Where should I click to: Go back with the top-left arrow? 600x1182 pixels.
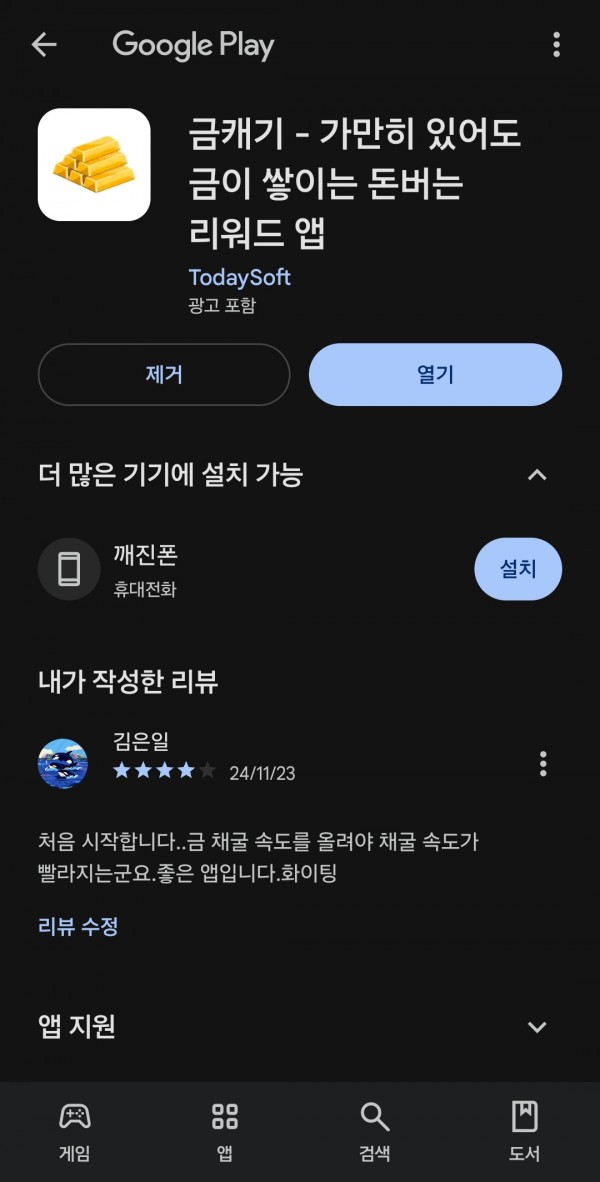point(44,45)
